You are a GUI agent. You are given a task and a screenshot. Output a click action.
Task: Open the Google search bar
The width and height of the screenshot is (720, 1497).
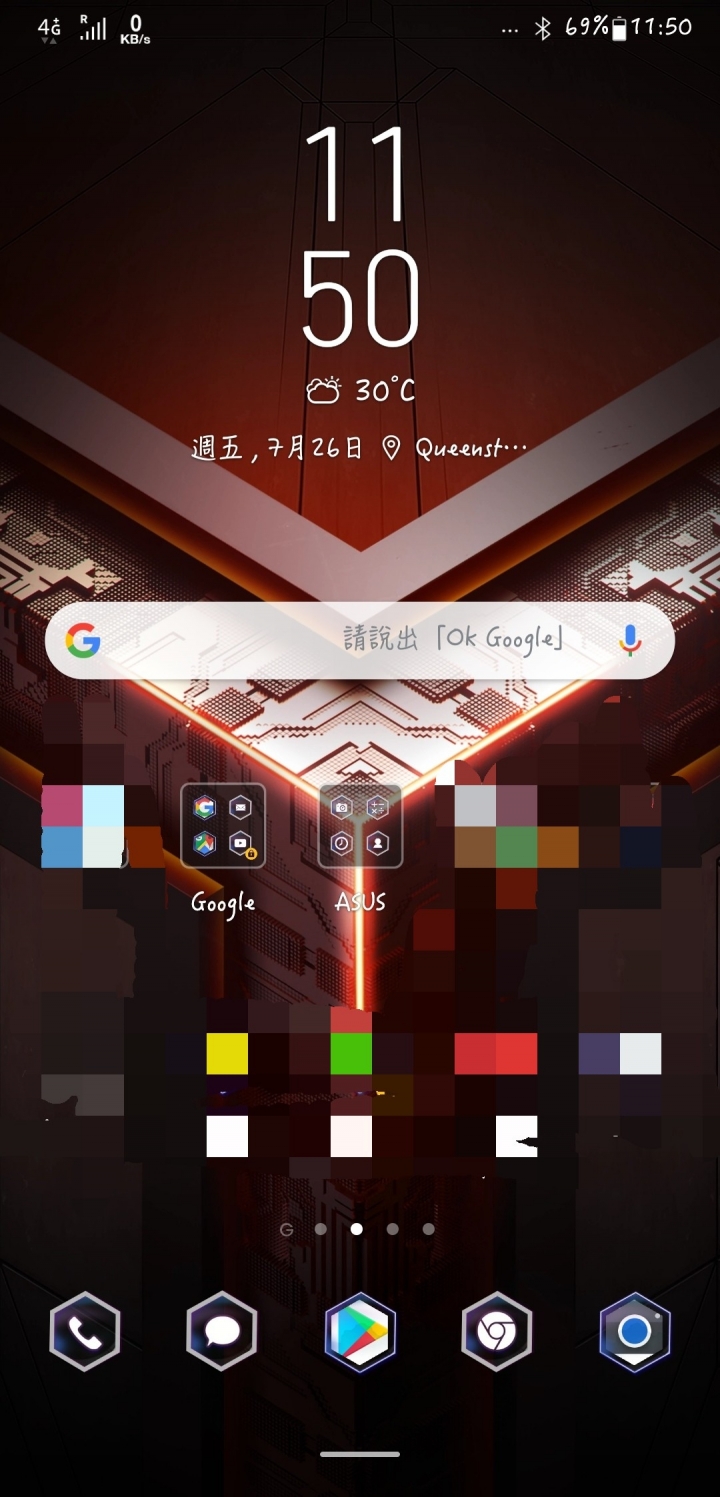pyautogui.click(x=340, y=640)
